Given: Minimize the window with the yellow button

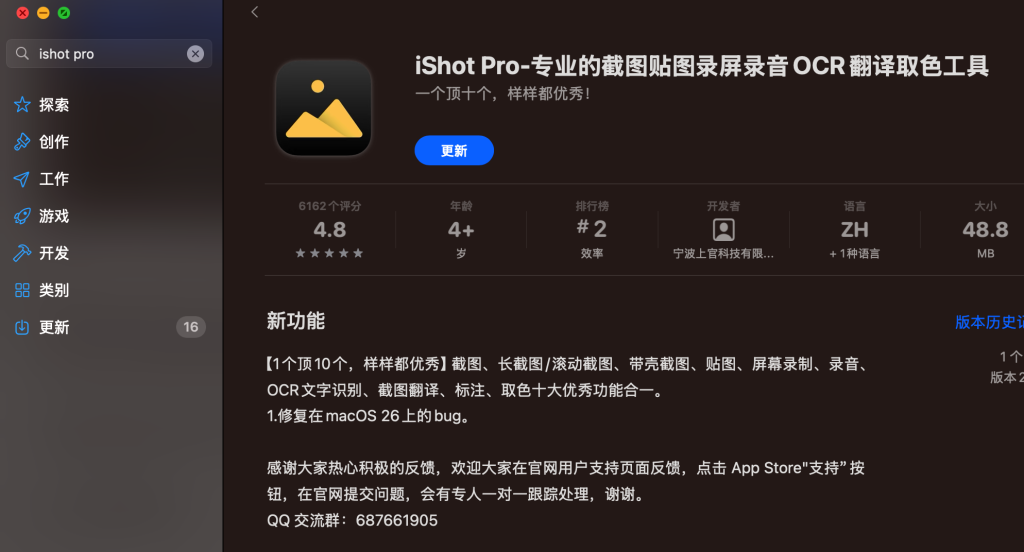Looking at the screenshot, I should (x=43, y=13).
